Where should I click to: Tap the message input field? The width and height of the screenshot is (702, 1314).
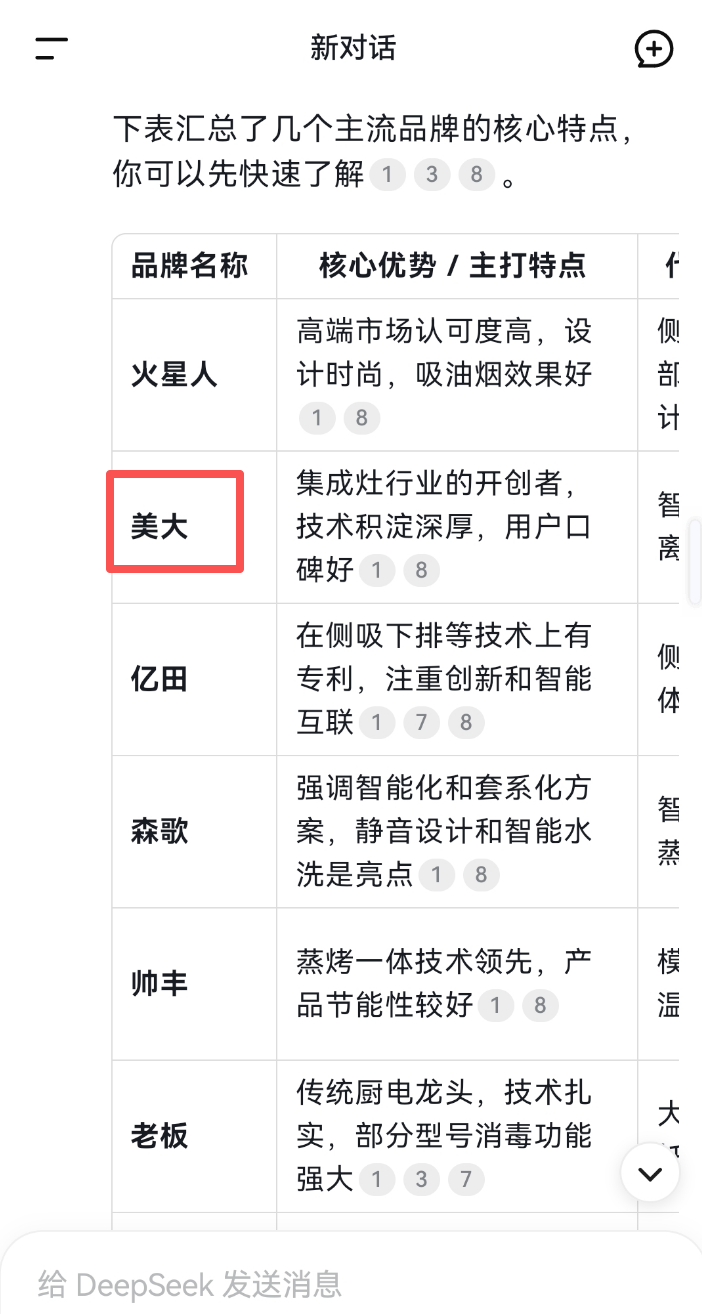coord(300,1282)
